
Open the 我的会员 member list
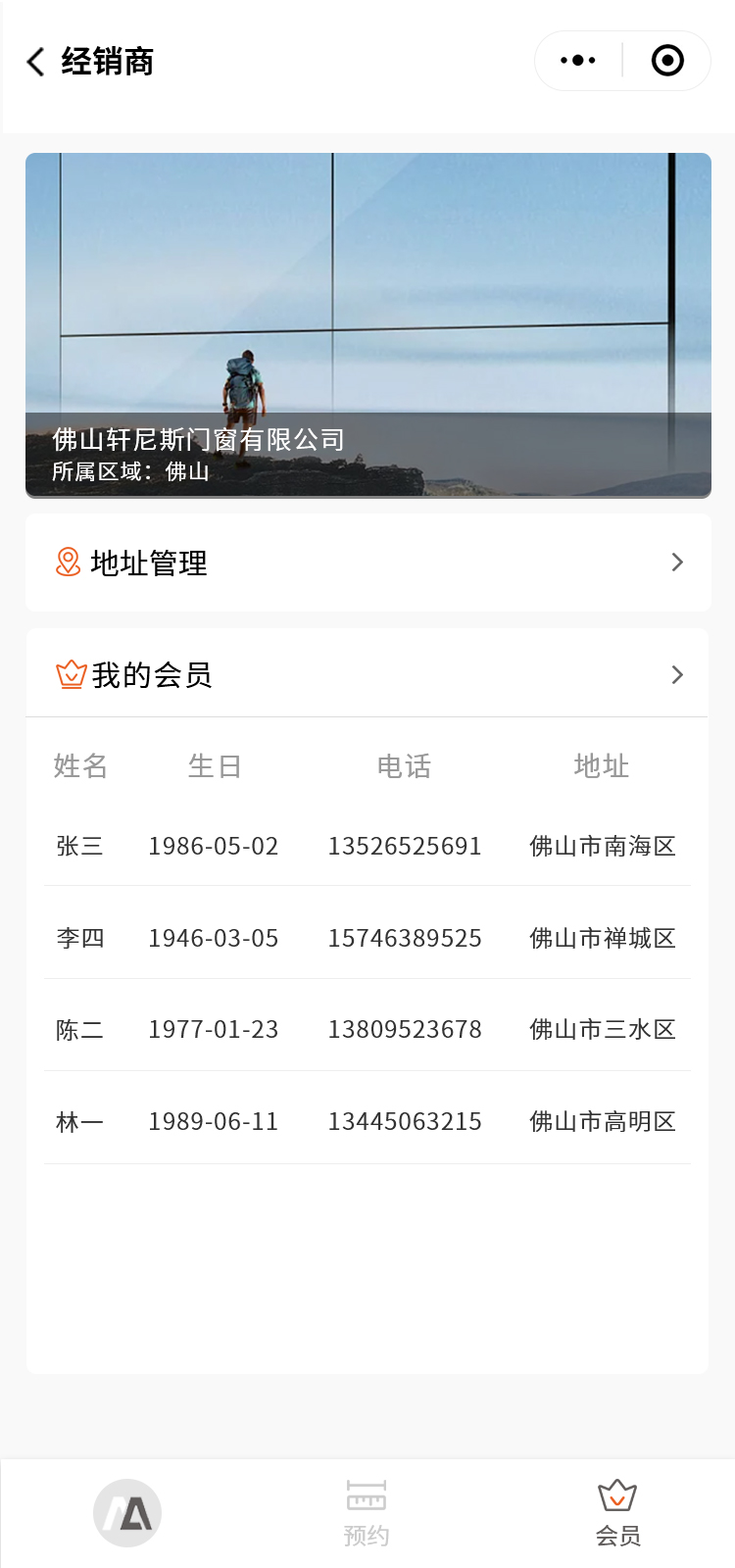[x=367, y=674]
